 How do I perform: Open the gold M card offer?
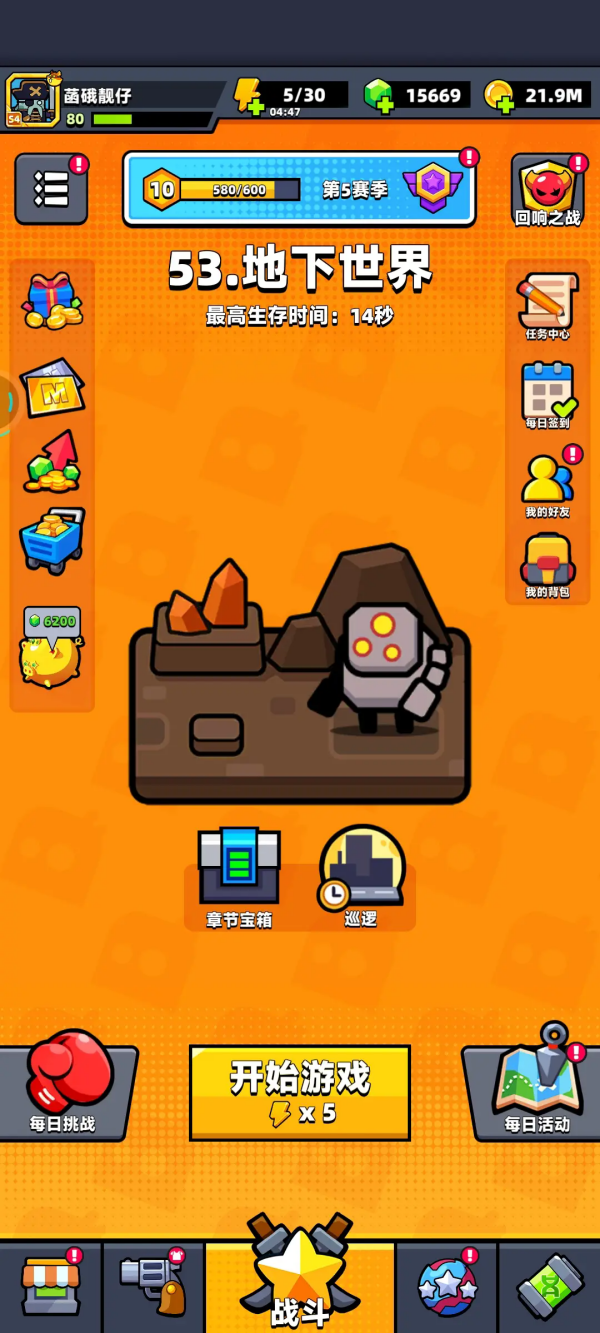click(52, 386)
